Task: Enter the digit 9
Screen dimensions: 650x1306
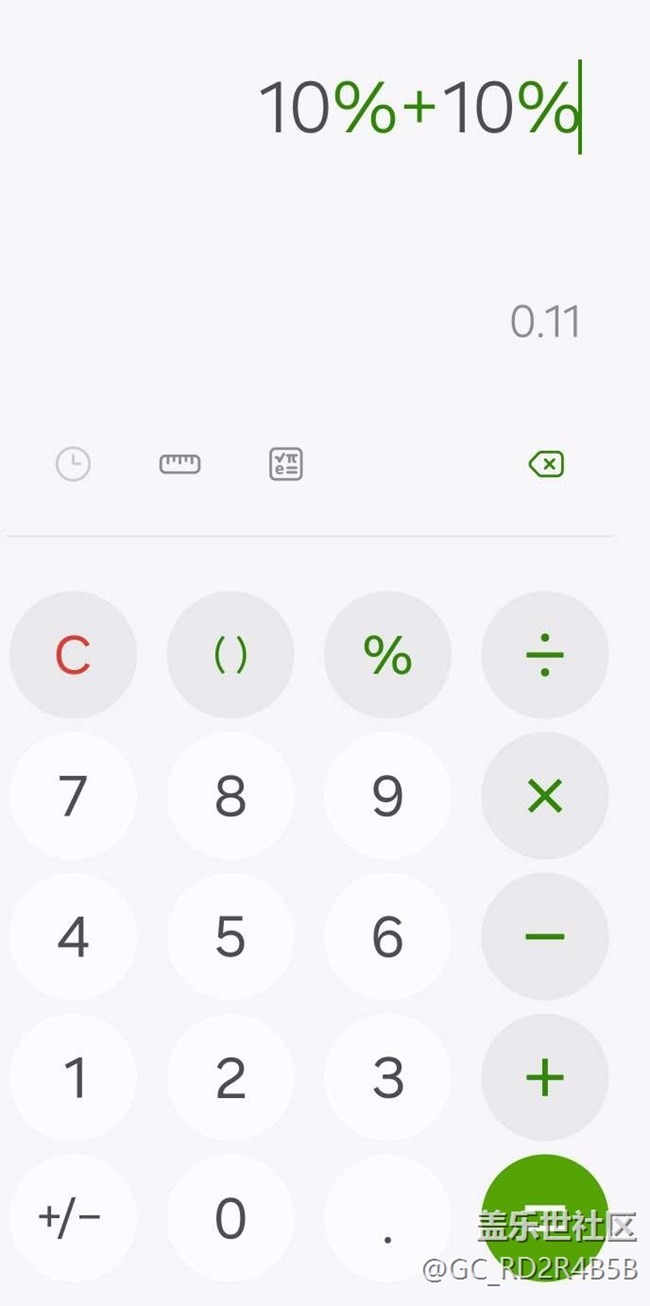Action: [388, 796]
